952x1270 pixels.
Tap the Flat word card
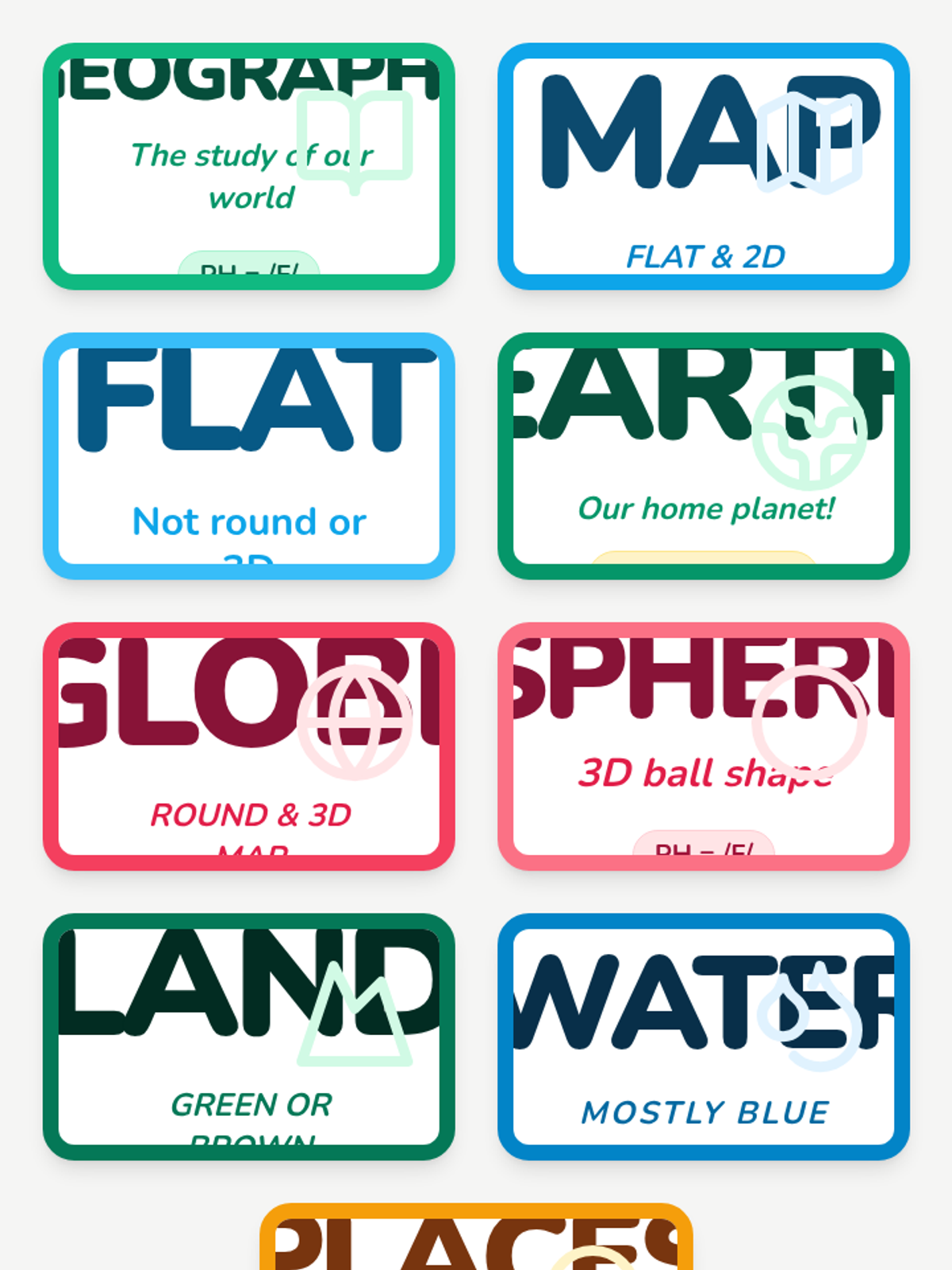tap(248, 456)
